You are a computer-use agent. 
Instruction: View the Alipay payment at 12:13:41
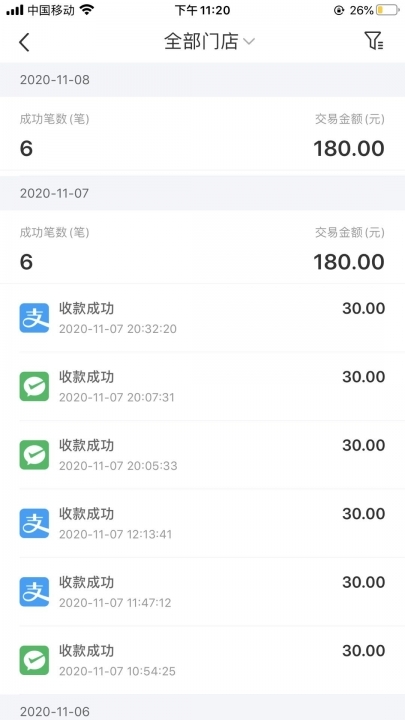point(202,523)
